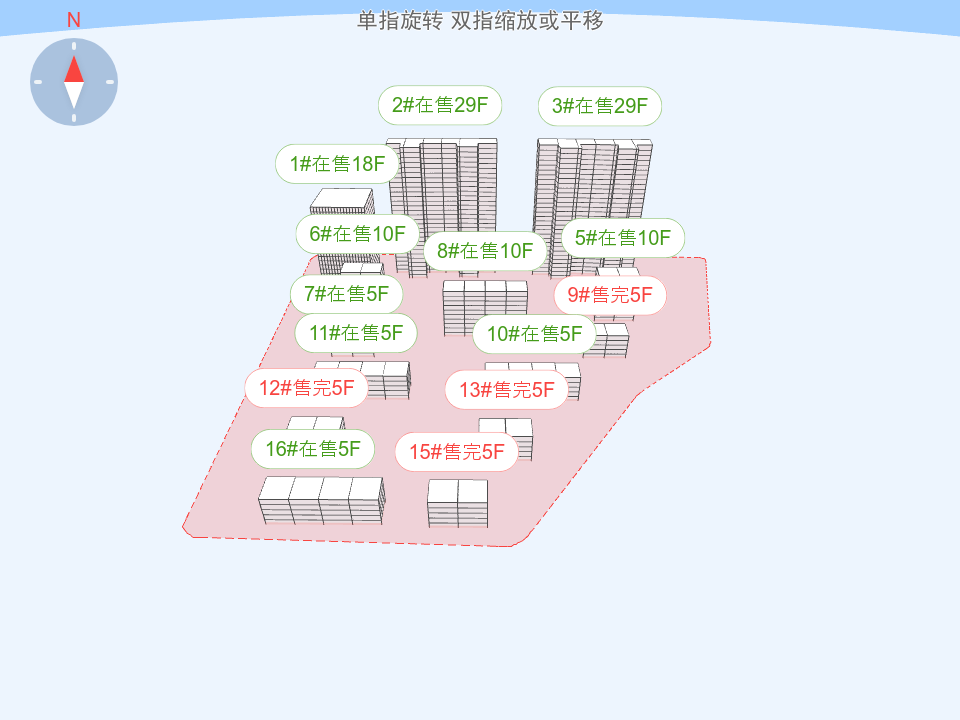Open building 8#在售10F

(485, 251)
